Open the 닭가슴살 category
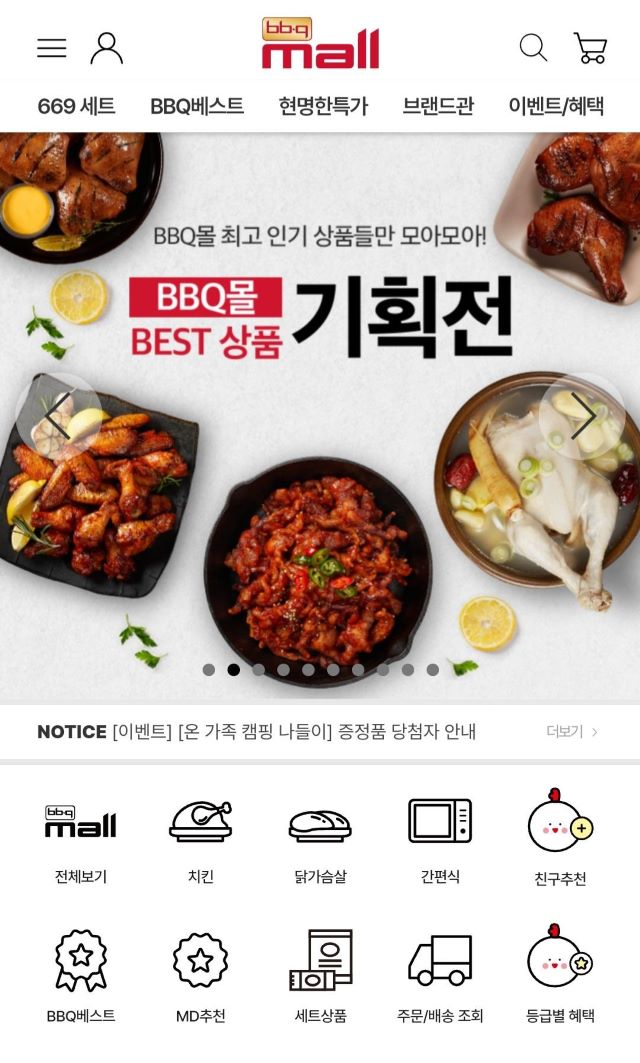Screen dimensions: 640x1063 point(320,840)
